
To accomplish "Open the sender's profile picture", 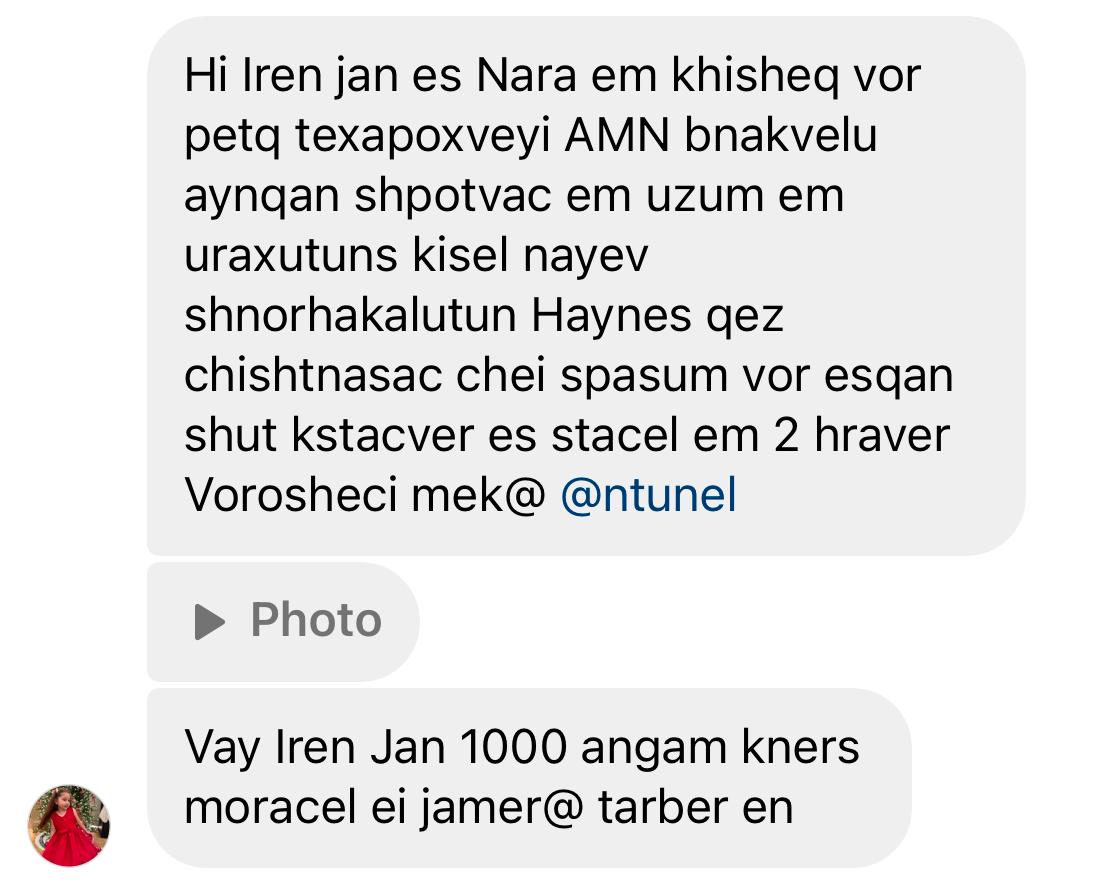I will pyautogui.click(x=68, y=825).
